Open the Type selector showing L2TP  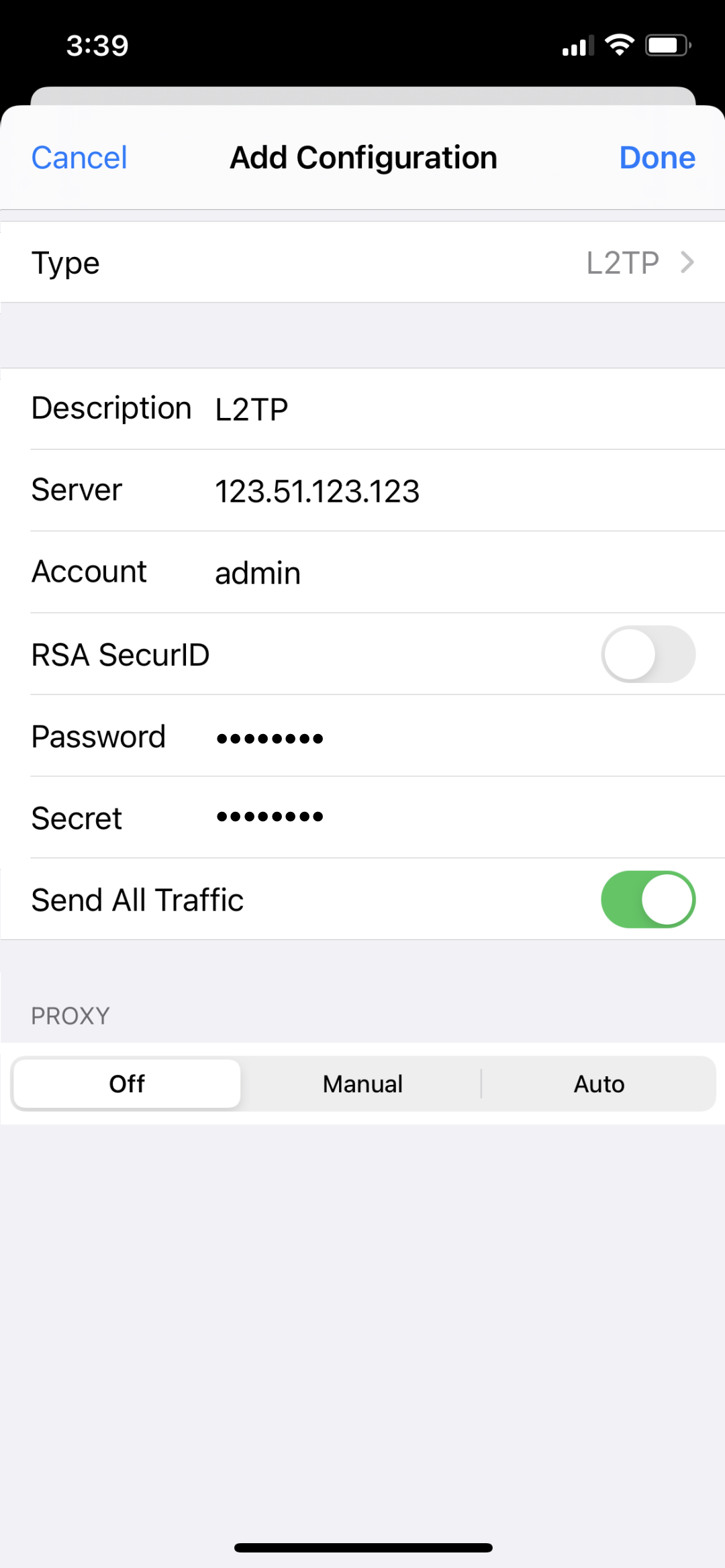(x=362, y=262)
